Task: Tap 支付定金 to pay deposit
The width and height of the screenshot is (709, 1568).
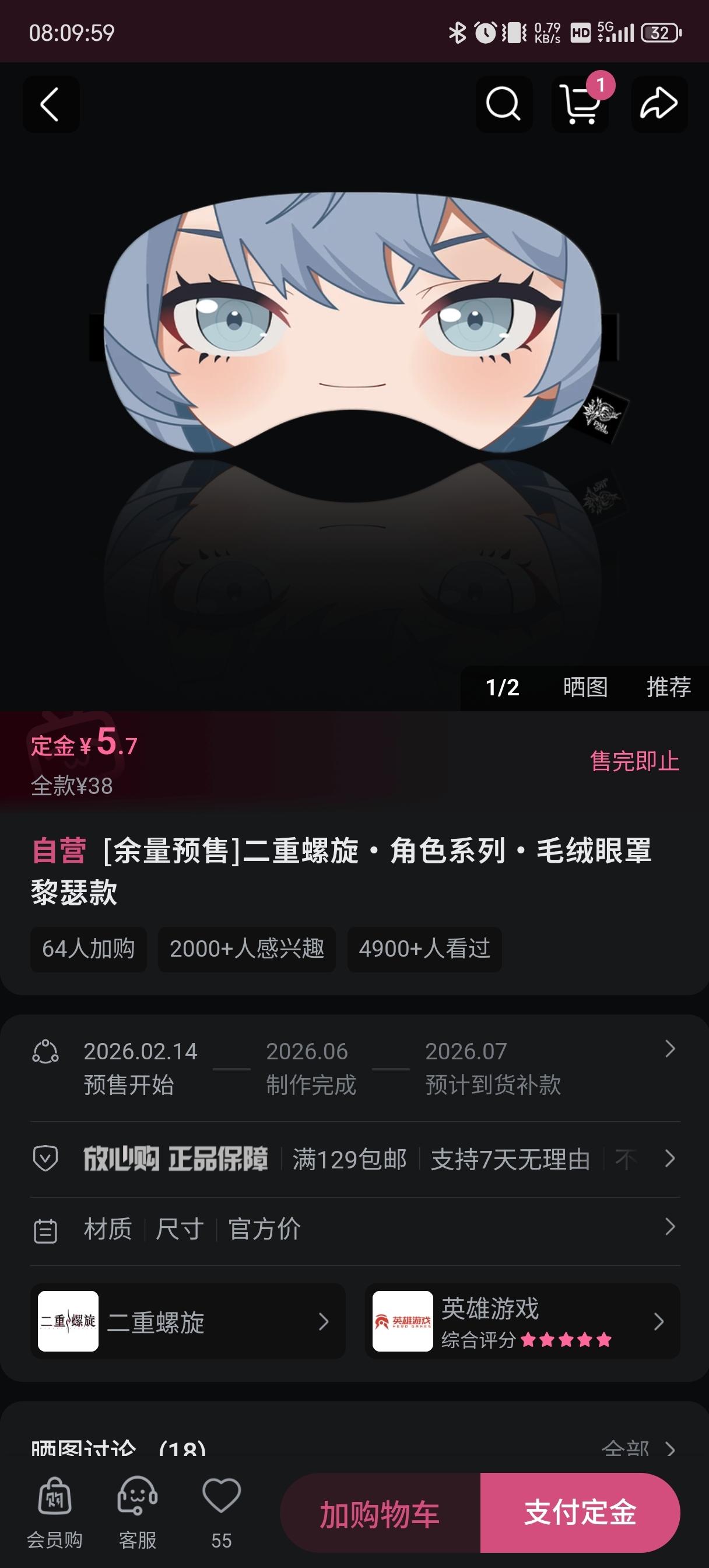Action: (580, 1513)
